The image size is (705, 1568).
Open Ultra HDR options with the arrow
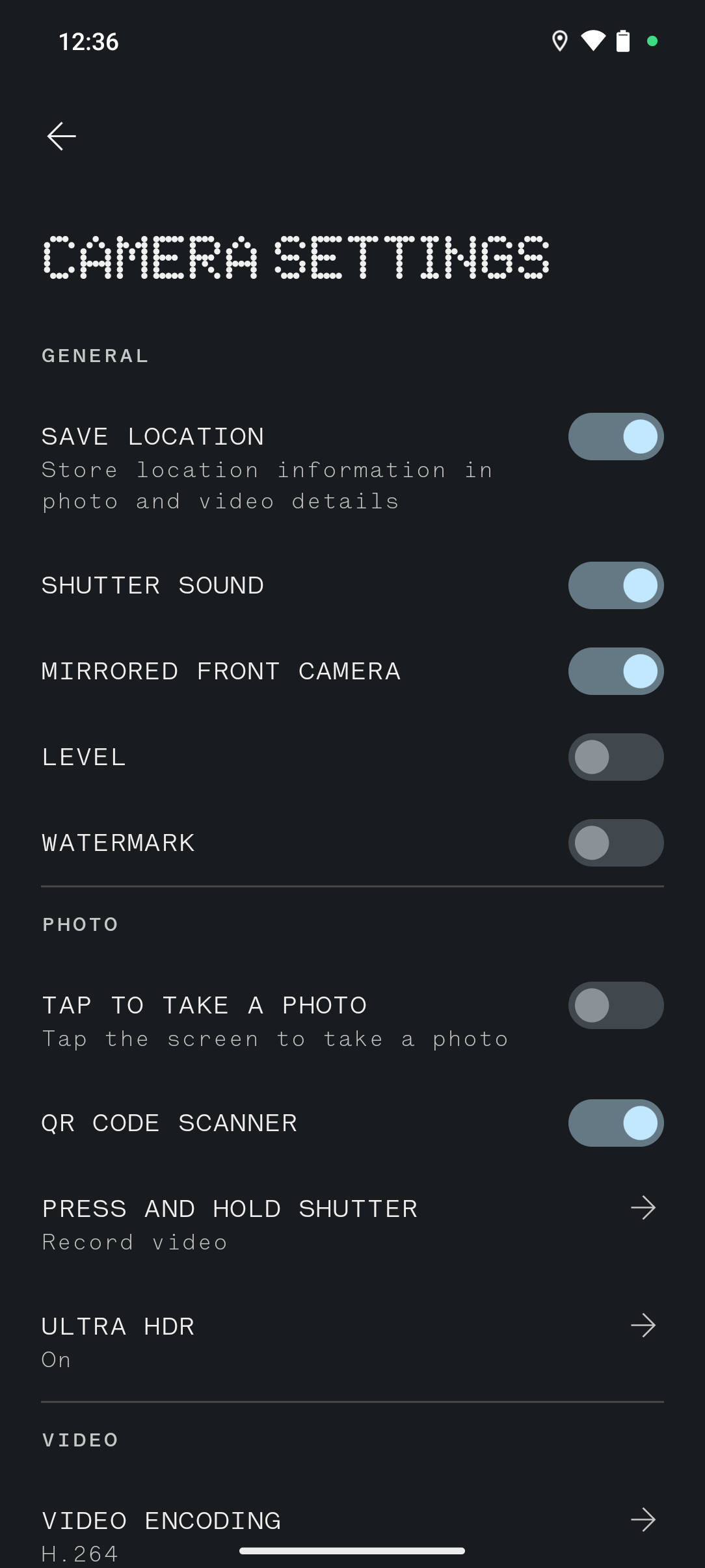pyautogui.click(x=643, y=1326)
